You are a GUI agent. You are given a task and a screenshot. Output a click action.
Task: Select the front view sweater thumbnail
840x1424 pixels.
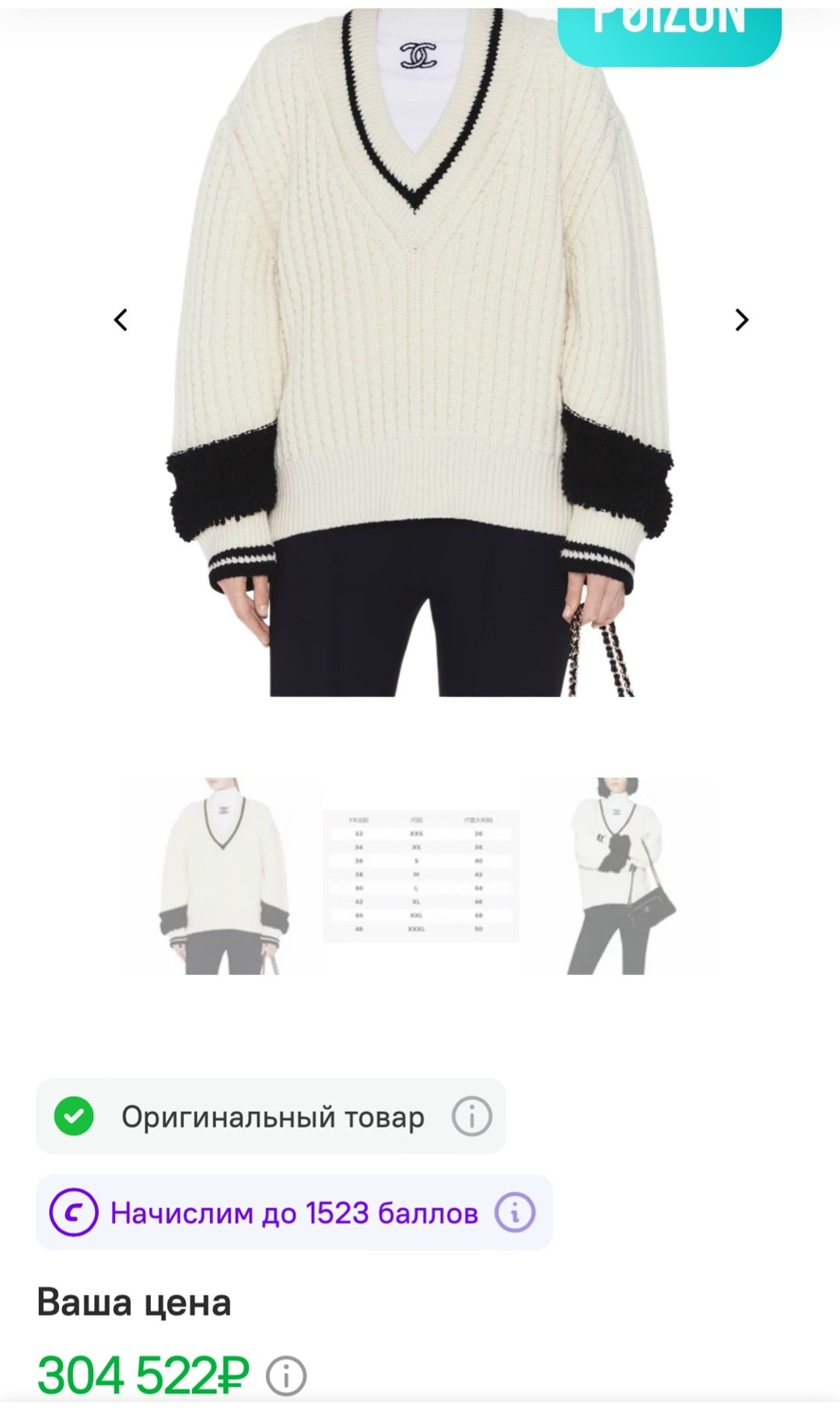click(x=224, y=875)
